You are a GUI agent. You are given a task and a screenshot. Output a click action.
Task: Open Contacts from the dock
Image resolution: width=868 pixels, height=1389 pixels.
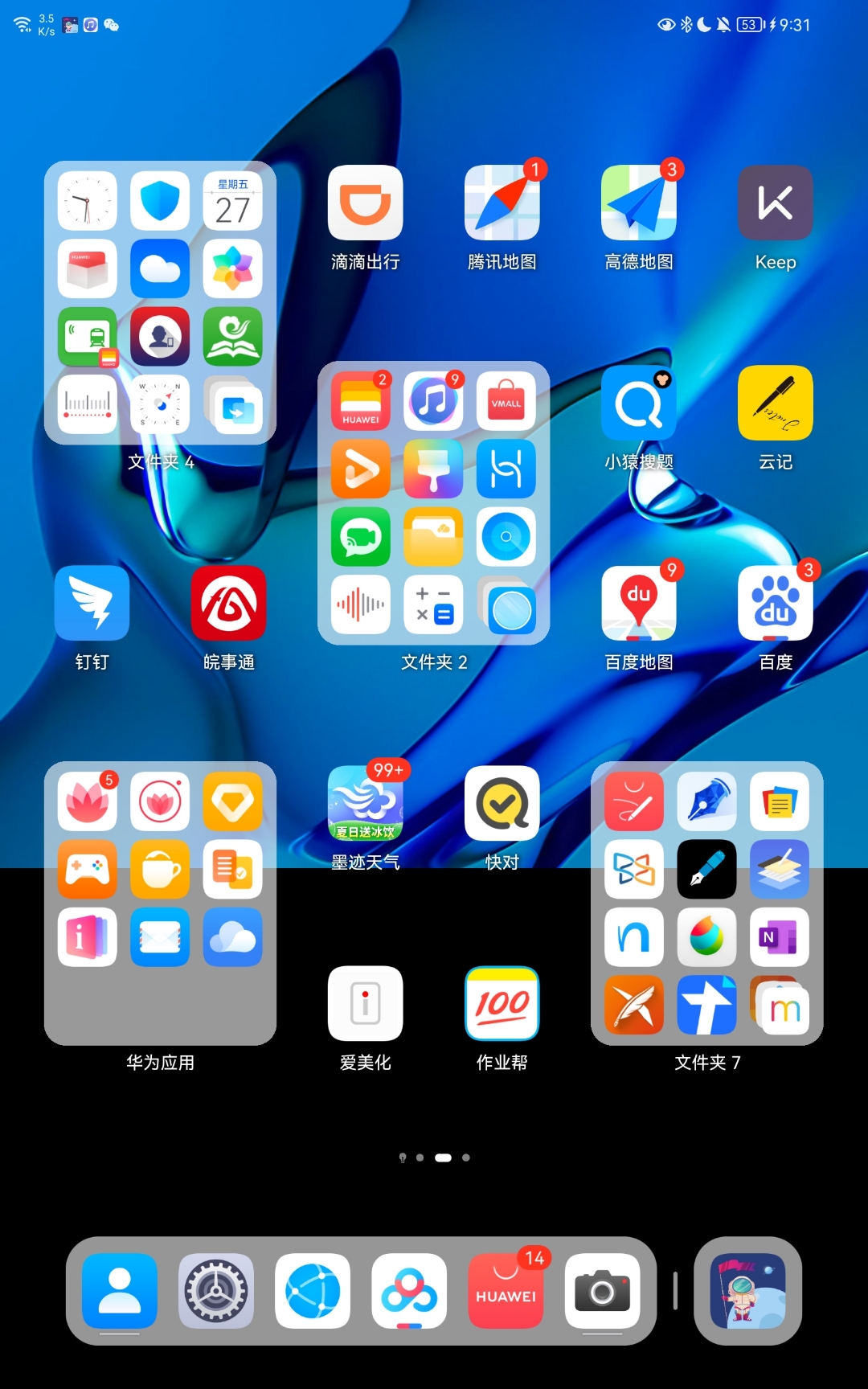tap(120, 1291)
